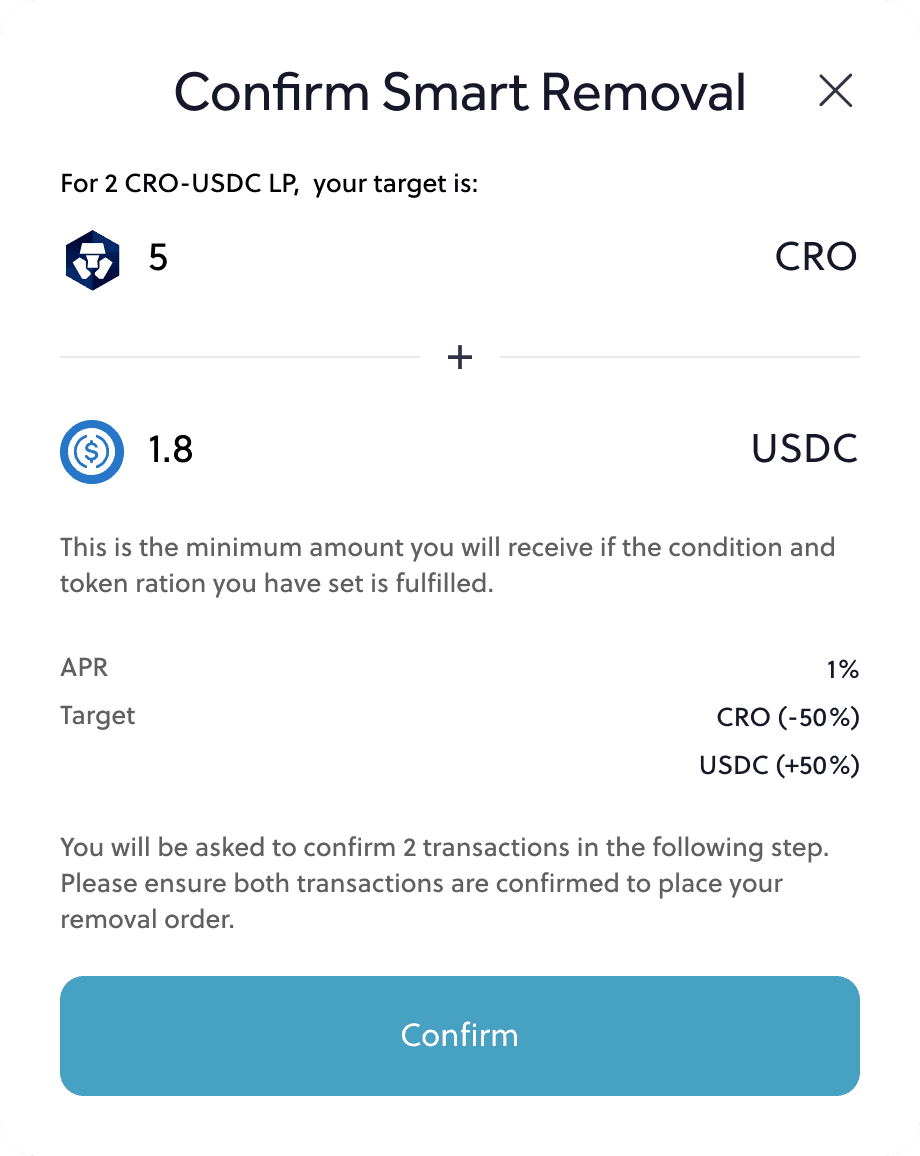Image resolution: width=920 pixels, height=1156 pixels.
Task: Close the Confirm Smart Removal dialog
Action: 835,91
